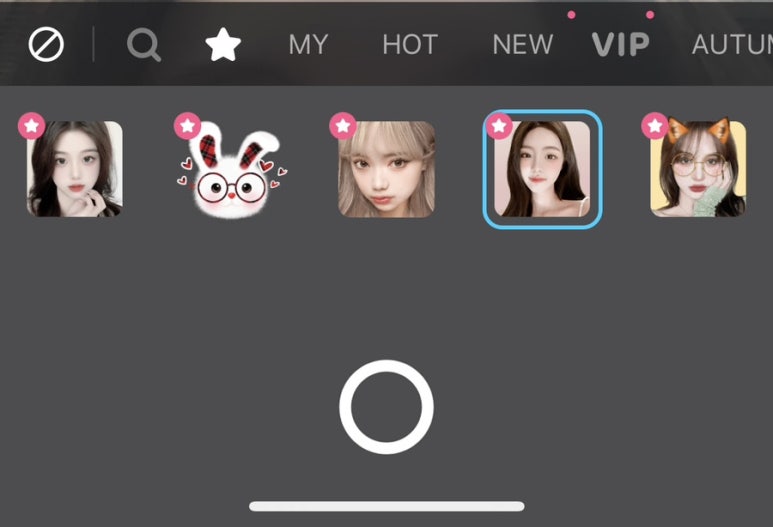The width and height of the screenshot is (773, 527).
Task: Switch to the VIP tab
Action: point(620,45)
